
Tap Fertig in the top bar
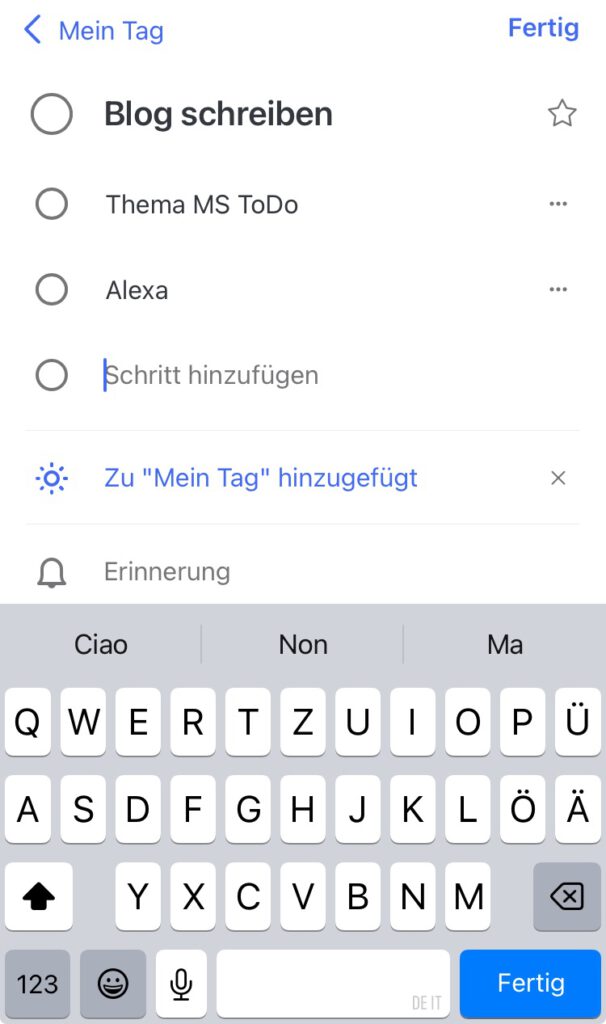pos(543,28)
